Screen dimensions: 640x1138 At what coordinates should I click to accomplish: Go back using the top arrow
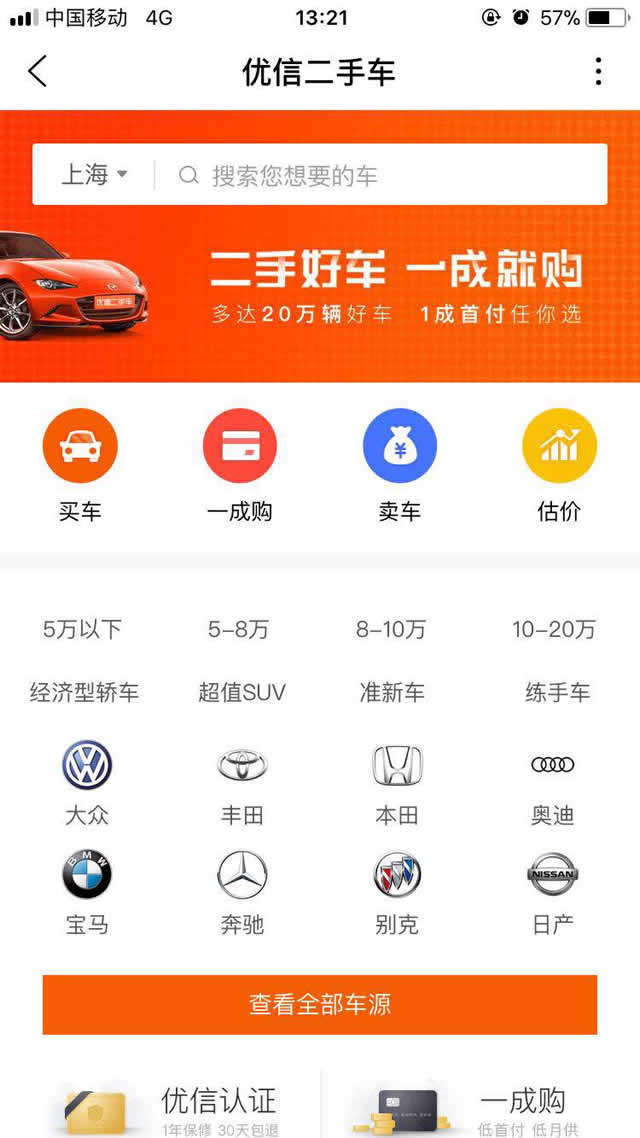(38, 72)
